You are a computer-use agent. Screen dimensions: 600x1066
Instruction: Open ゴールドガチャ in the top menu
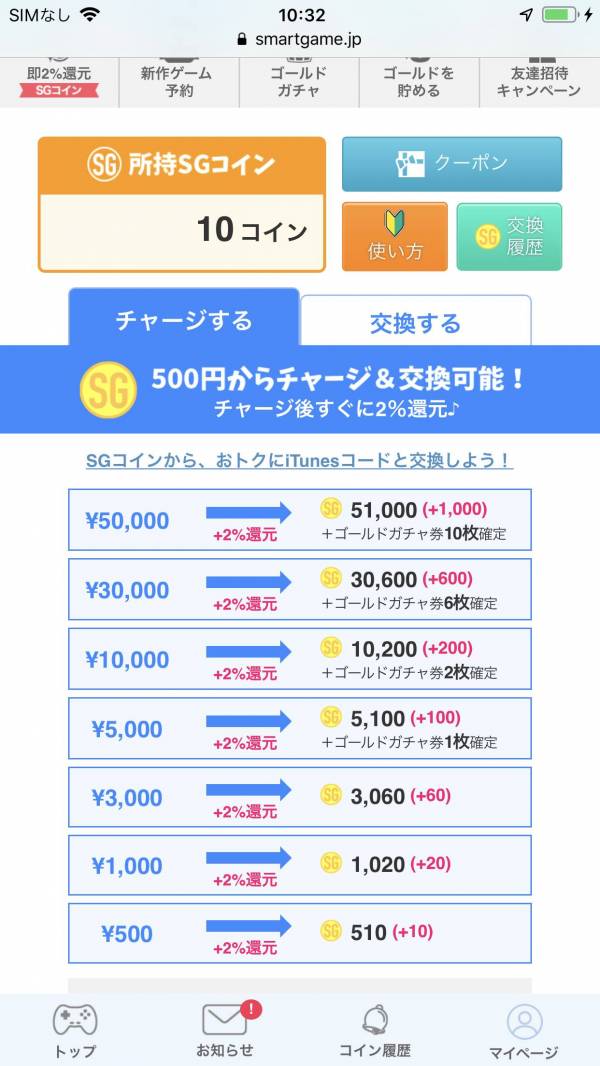coord(296,82)
